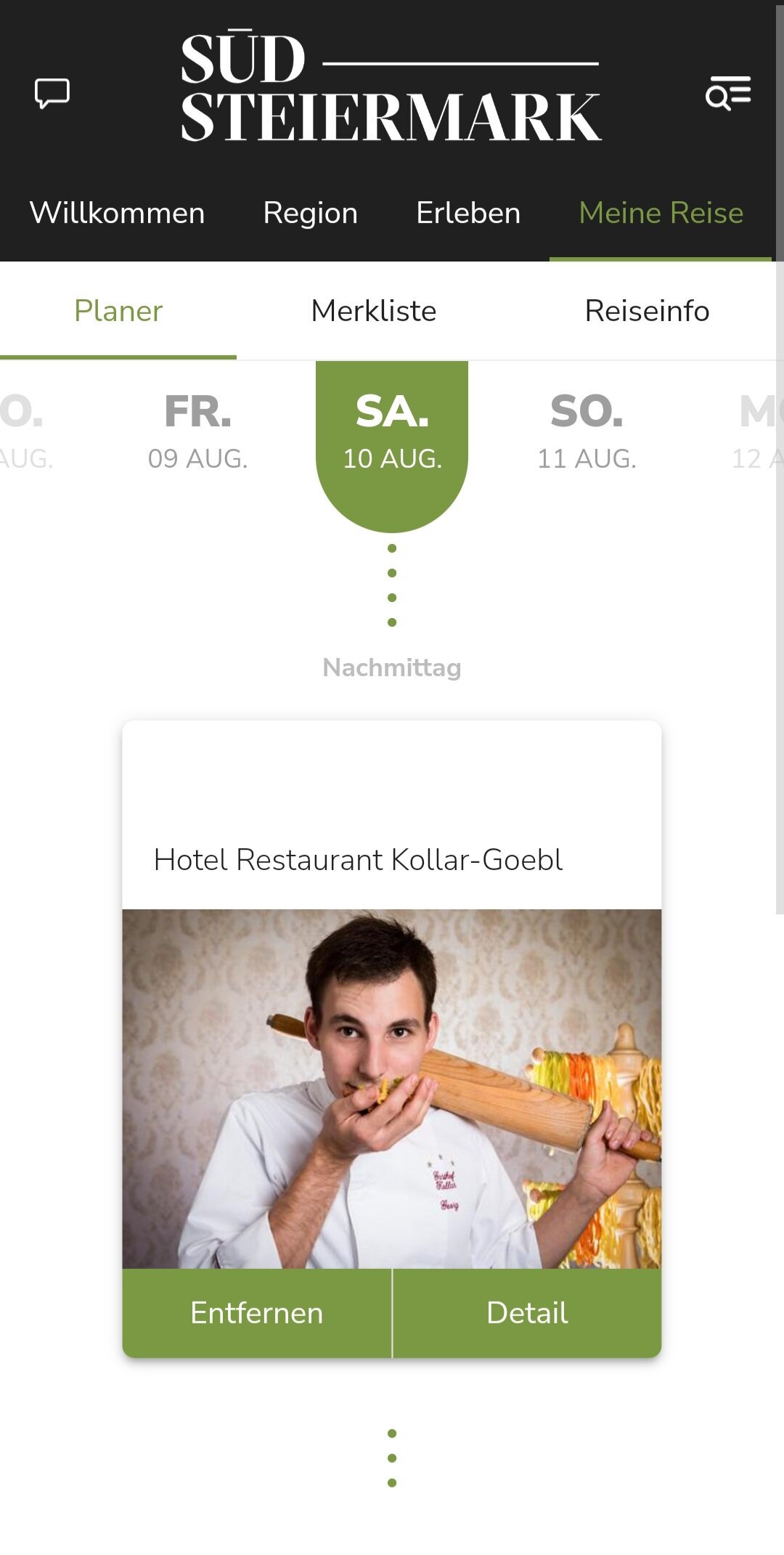Switch to the Region tab
The height and width of the screenshot is (1555, 784).
(310, 213)
